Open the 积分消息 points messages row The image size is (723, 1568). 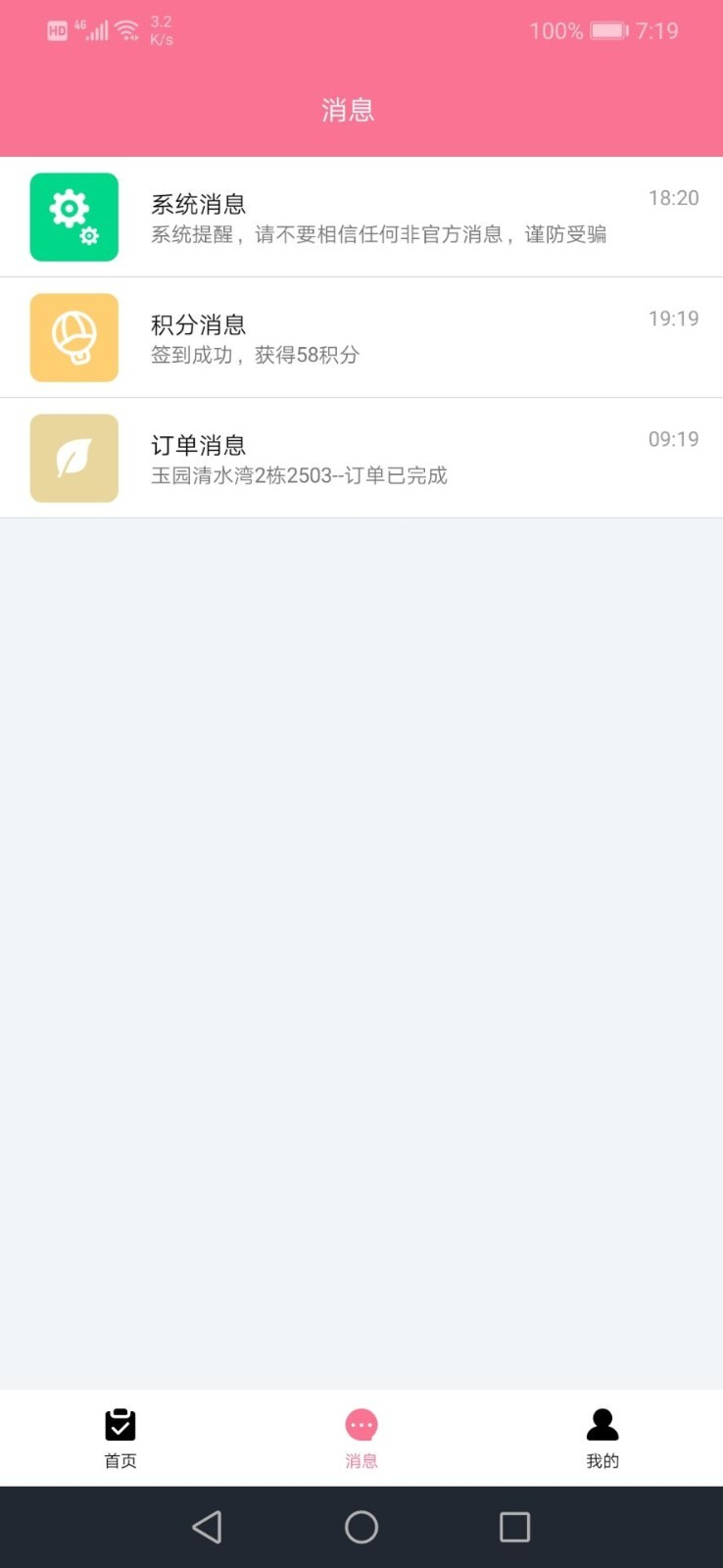361,338
